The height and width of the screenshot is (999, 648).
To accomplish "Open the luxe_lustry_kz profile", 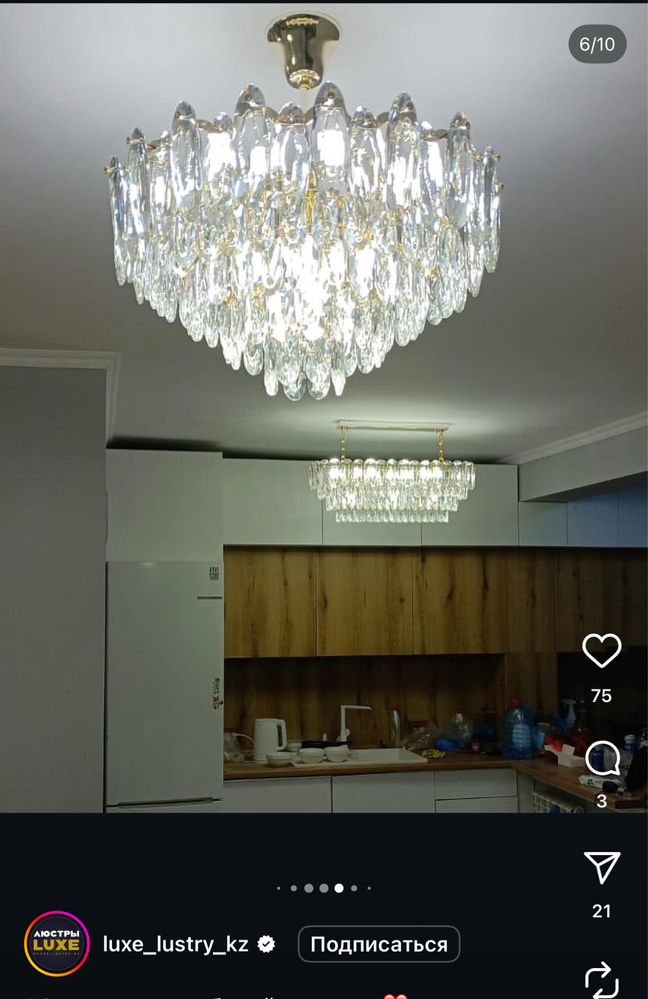I will click(x=176, y=945).
